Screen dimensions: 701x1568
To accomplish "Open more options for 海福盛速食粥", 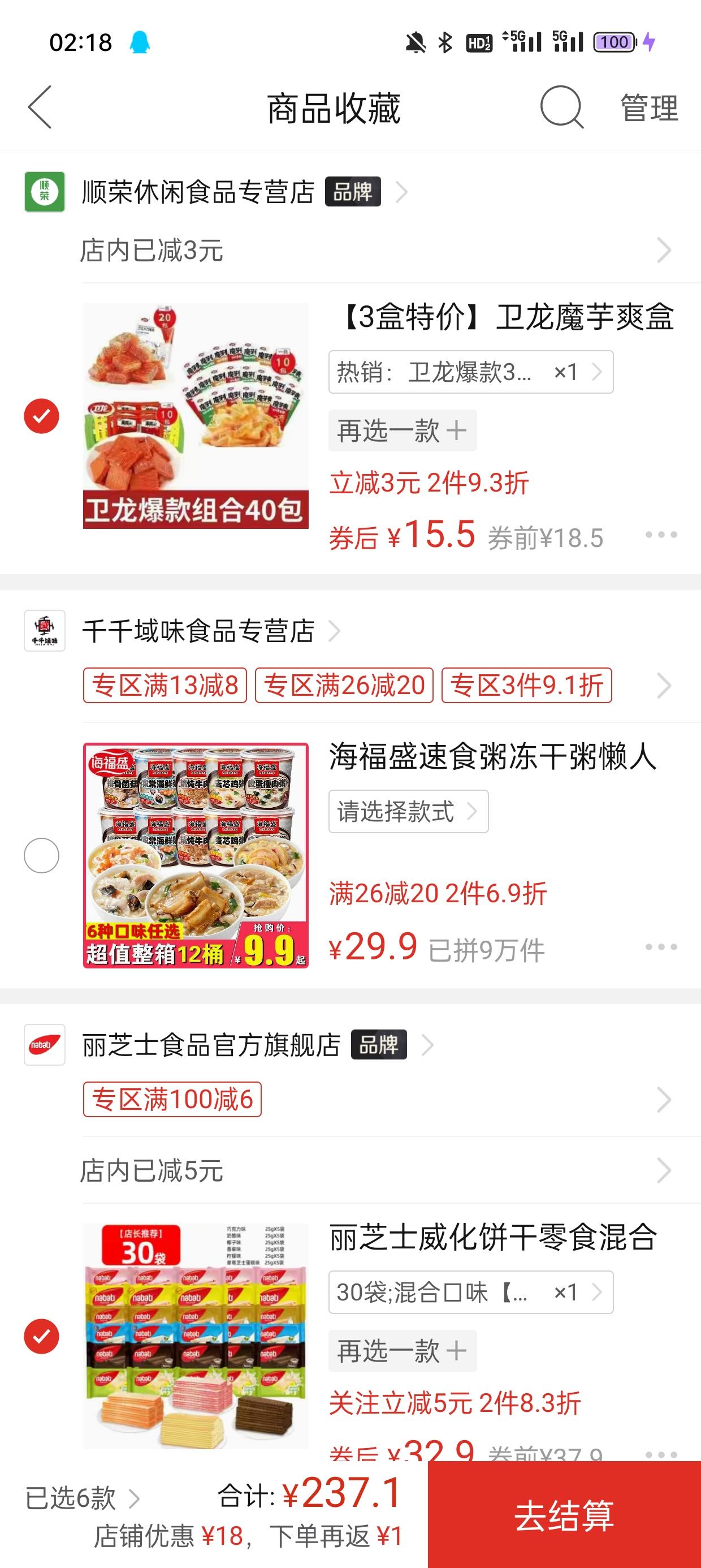I will coord(661,947).
